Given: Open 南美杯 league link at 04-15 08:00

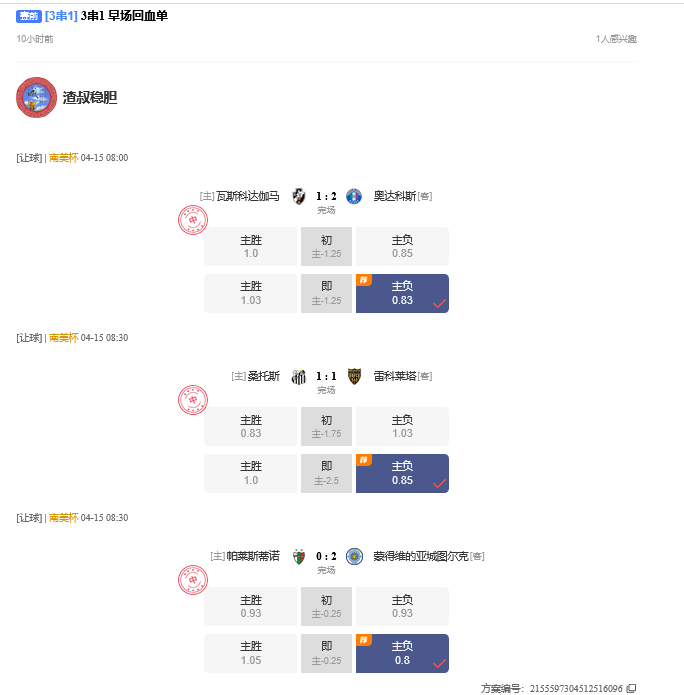Looking at the screenshot, I should 62,158.
